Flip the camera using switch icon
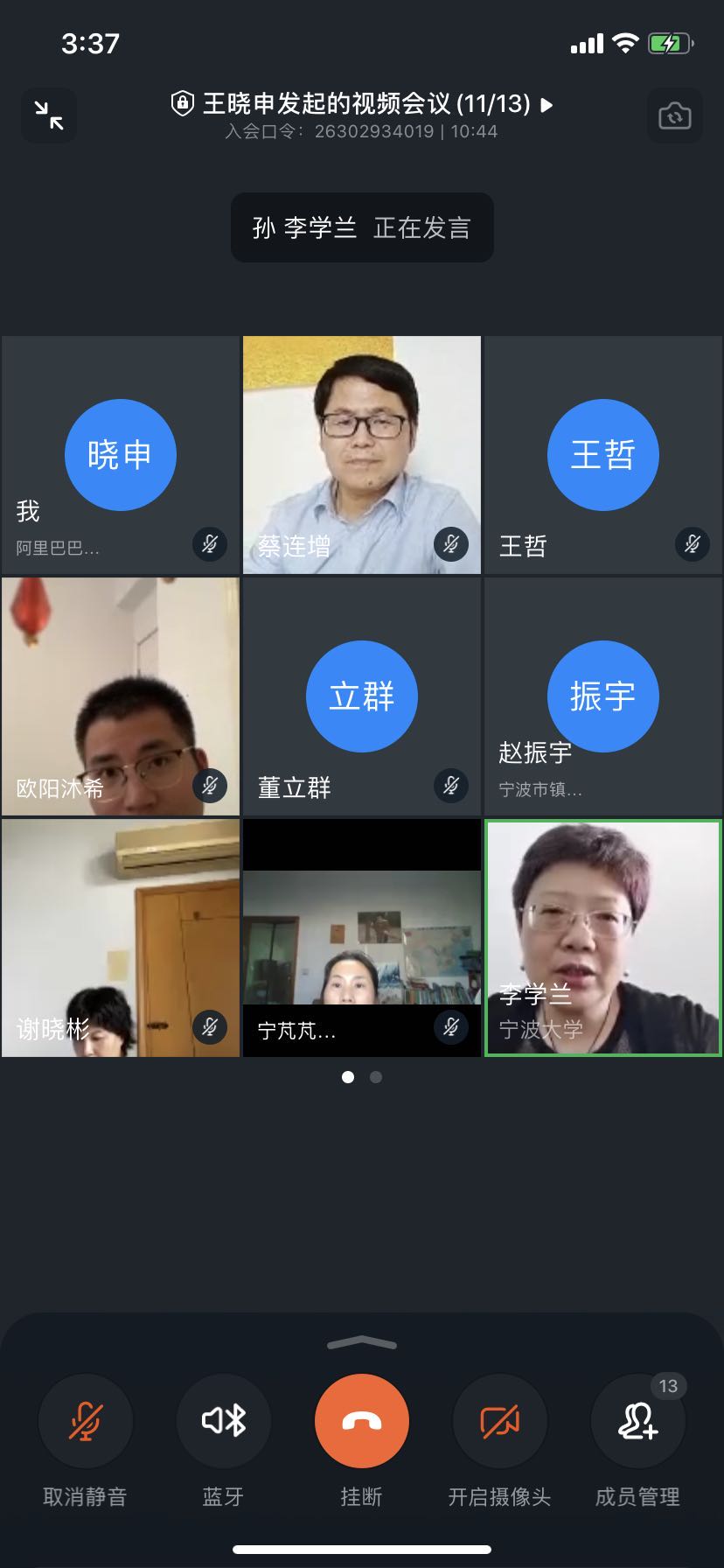Viewport: 724px width, 1568px height. pos(674,115)
